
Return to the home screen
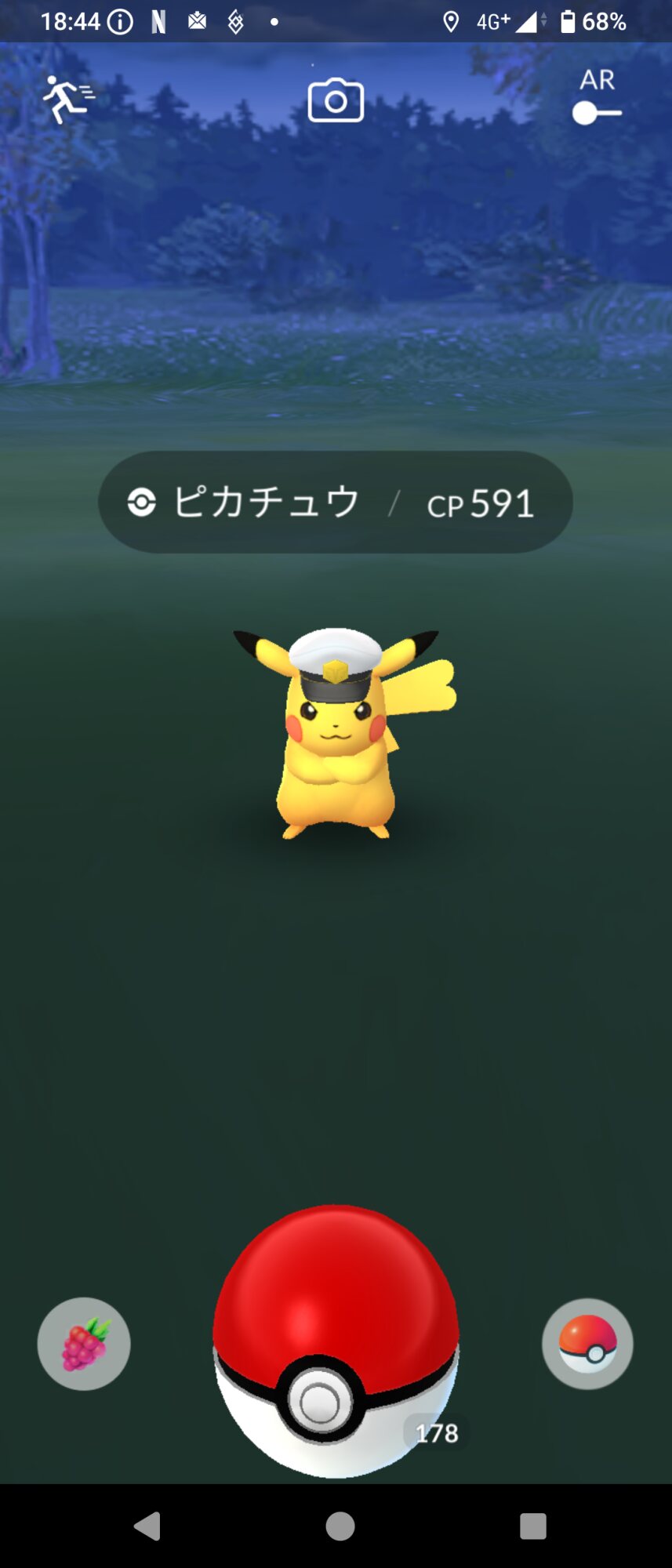pyautogui.click(x=340, y=1526)
